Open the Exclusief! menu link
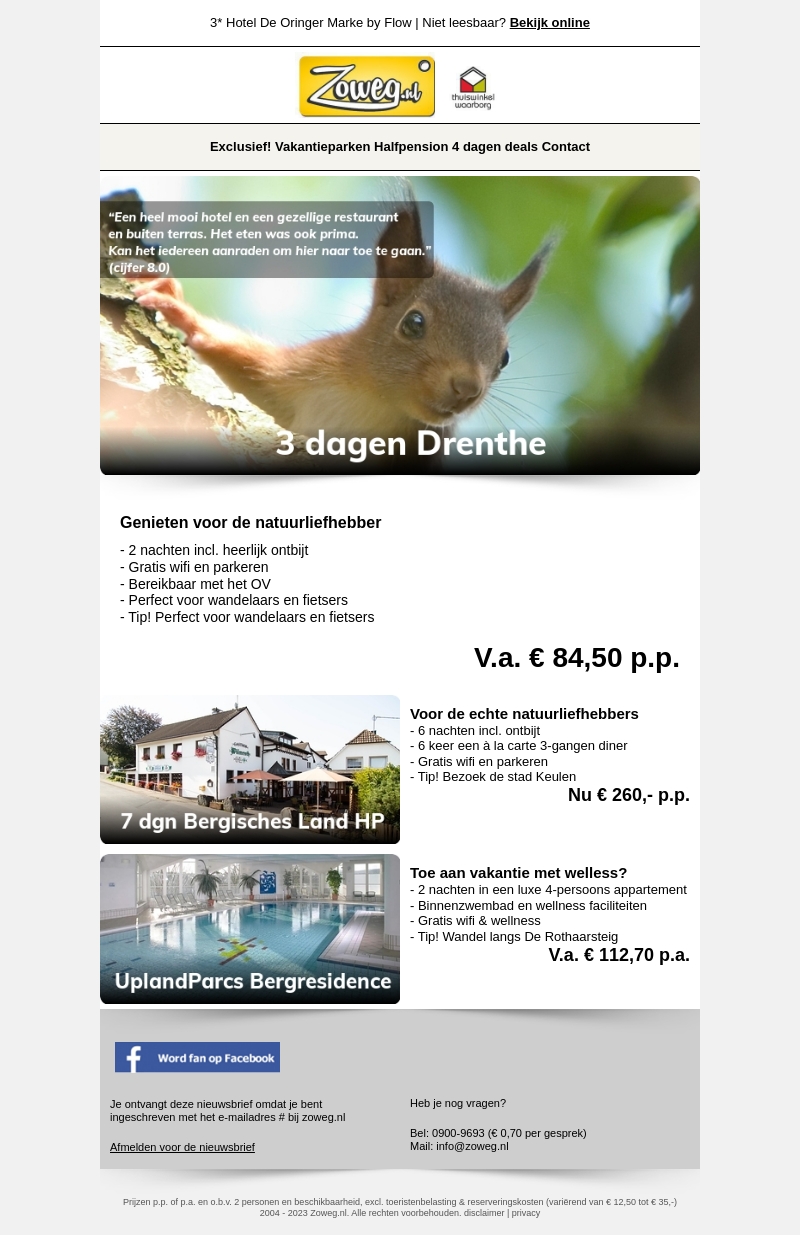This screenshot has width=800, height=1235. click(240, 147)
